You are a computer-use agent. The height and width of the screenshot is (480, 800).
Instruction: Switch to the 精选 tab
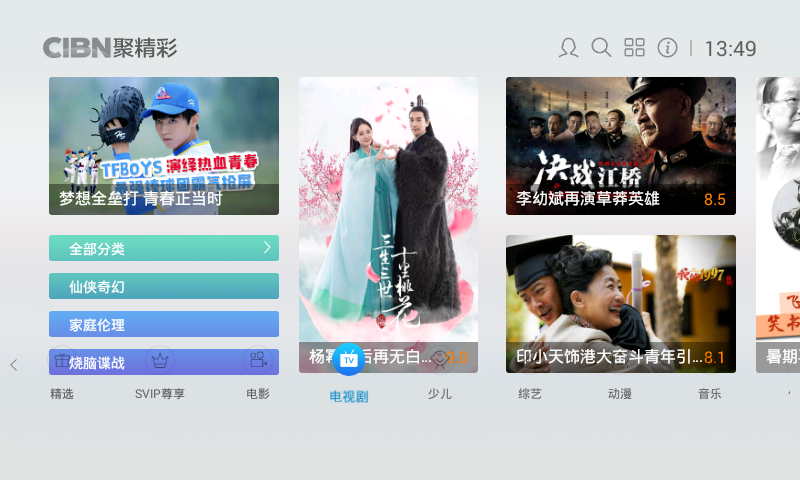click(x=62, y=393)
